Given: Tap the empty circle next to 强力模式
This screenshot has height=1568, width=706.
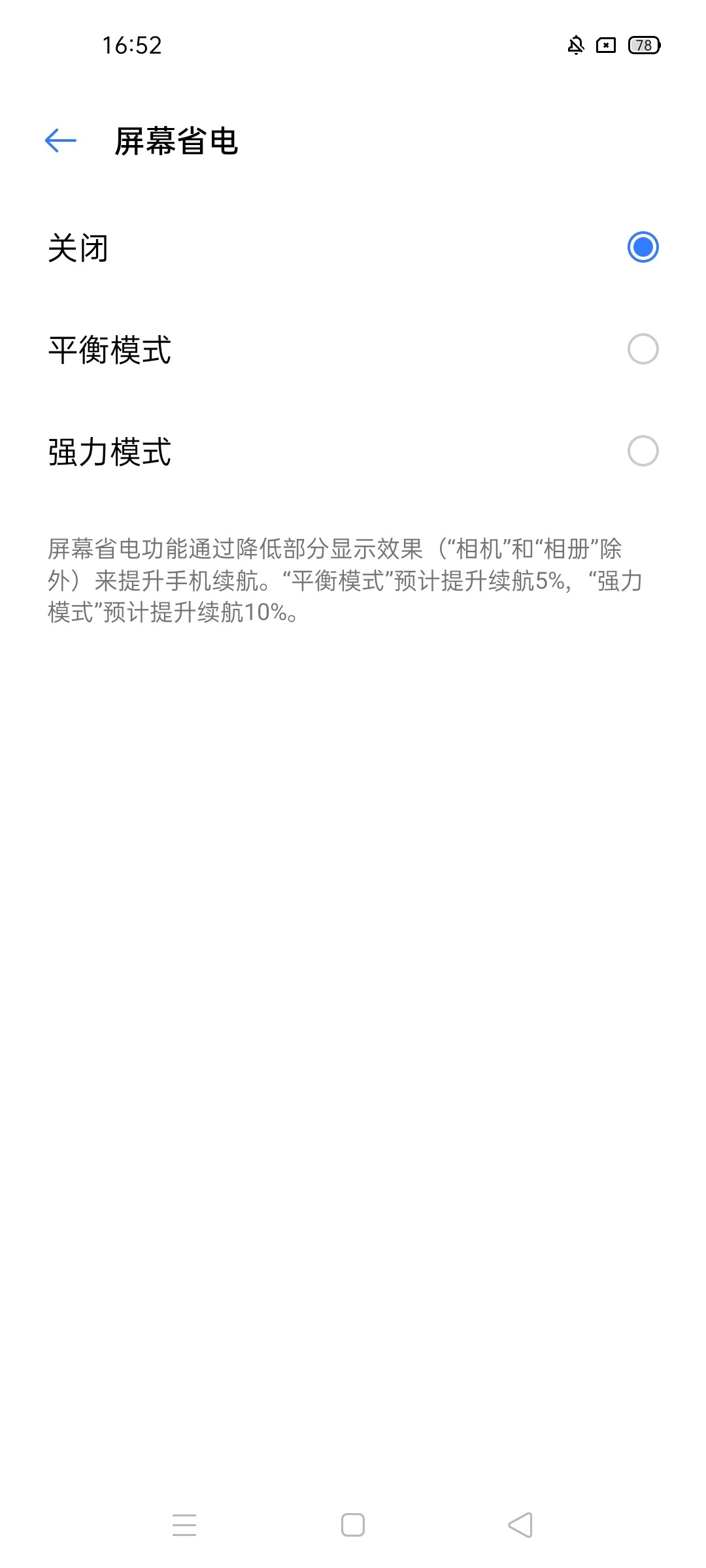Looking at the screenshot, I should 644,451.
